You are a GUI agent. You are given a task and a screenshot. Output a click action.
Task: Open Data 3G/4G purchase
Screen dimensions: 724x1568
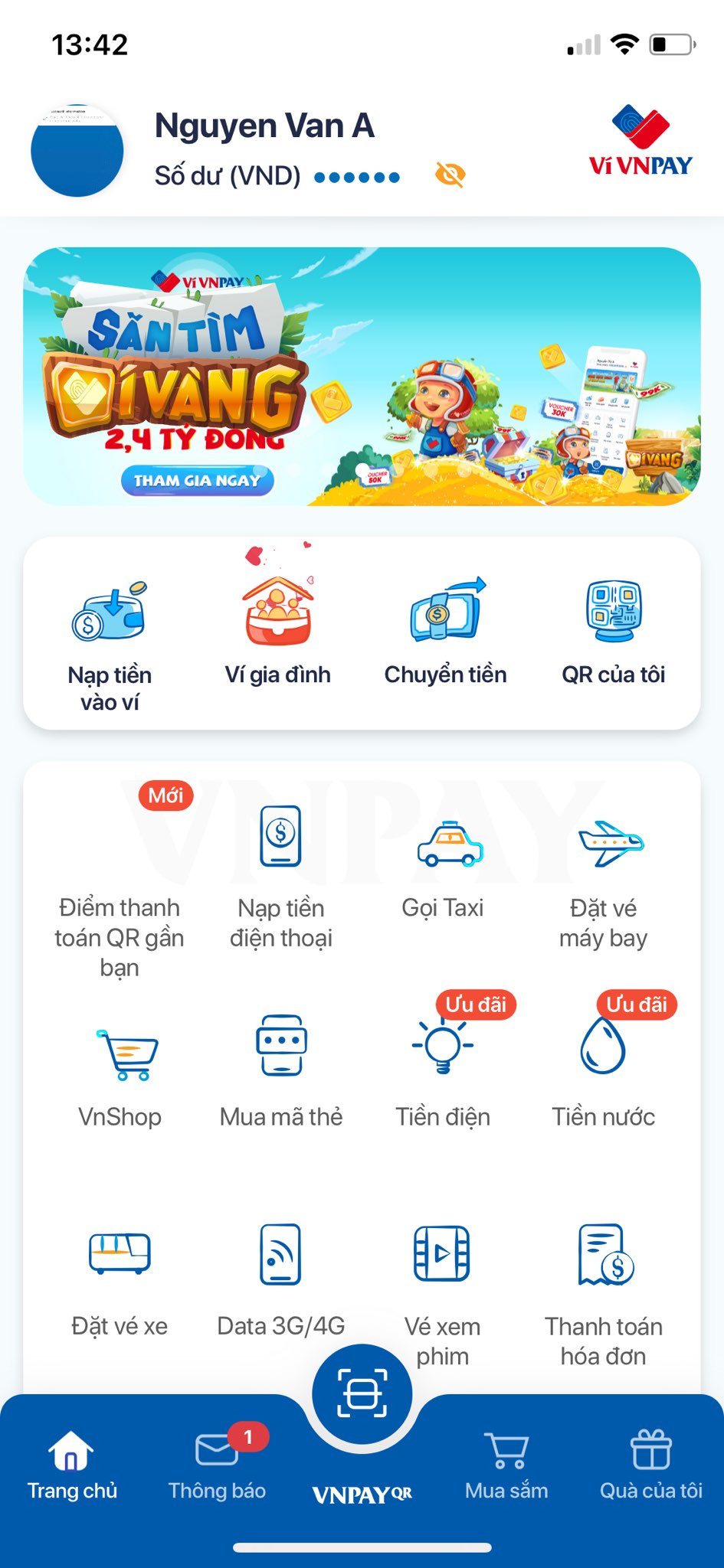pyautogui.click(x=281, y=1279)
